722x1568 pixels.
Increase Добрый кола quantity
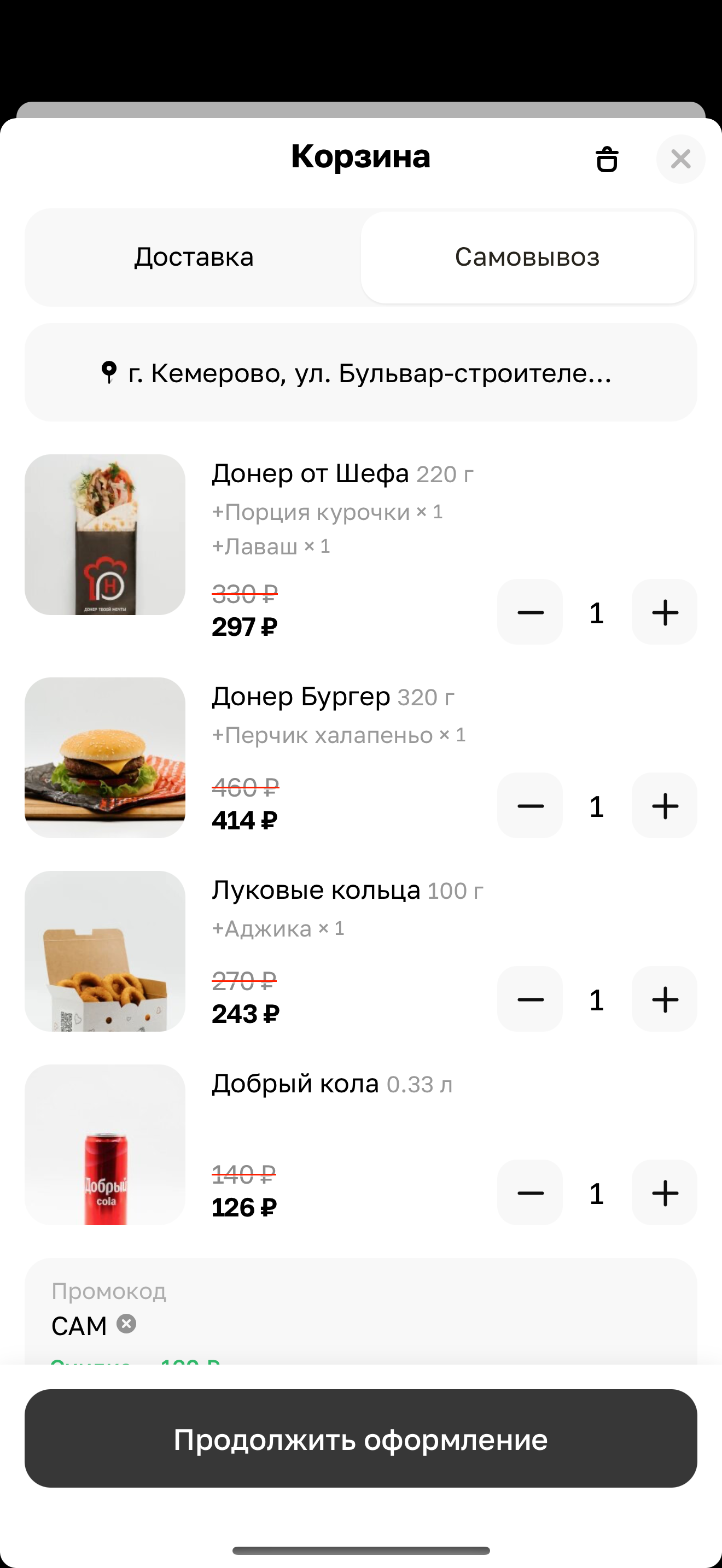(x=664, y=1193)
